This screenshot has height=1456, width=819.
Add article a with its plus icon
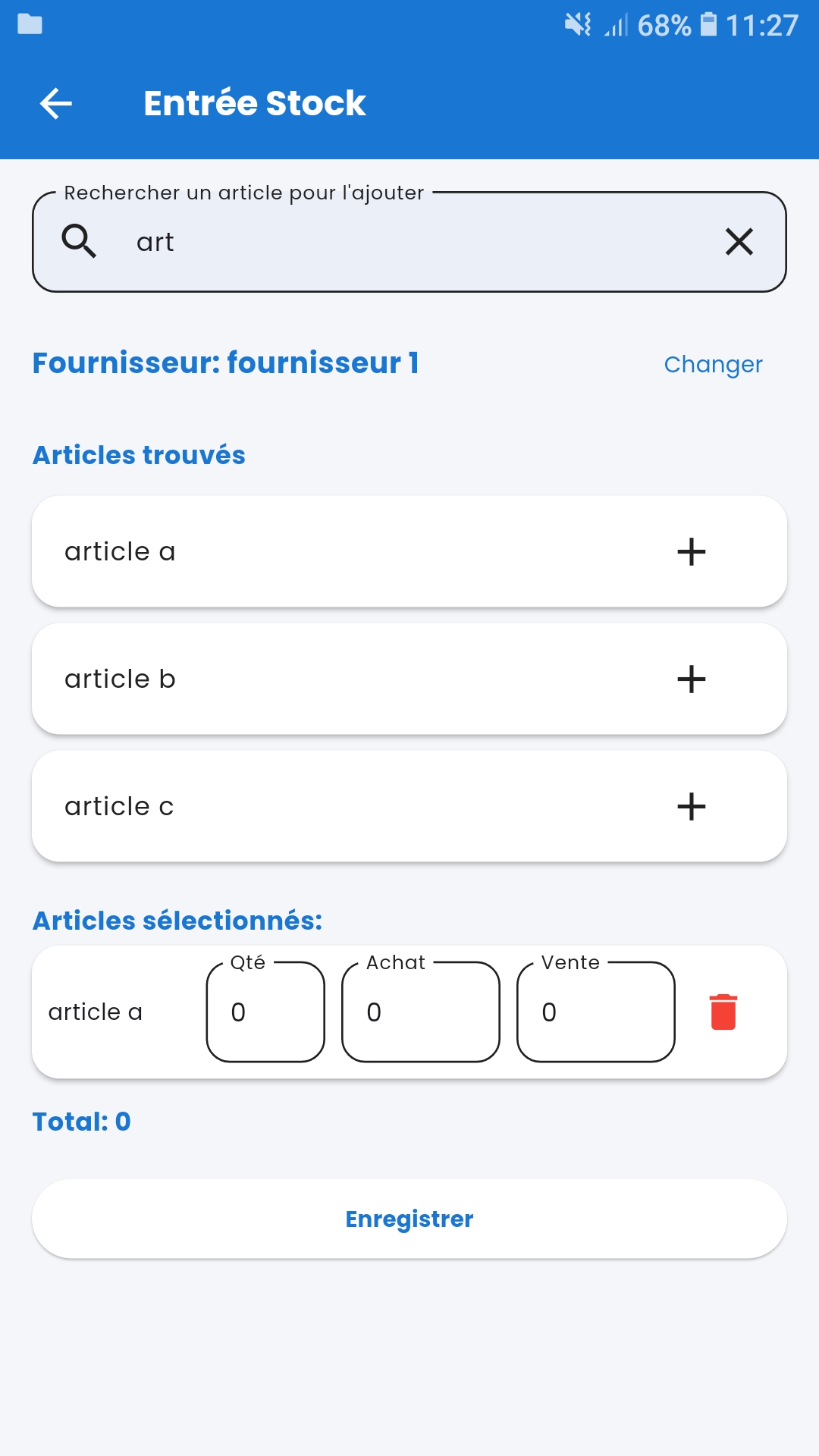pyautogui.click(x=691, y=551)
